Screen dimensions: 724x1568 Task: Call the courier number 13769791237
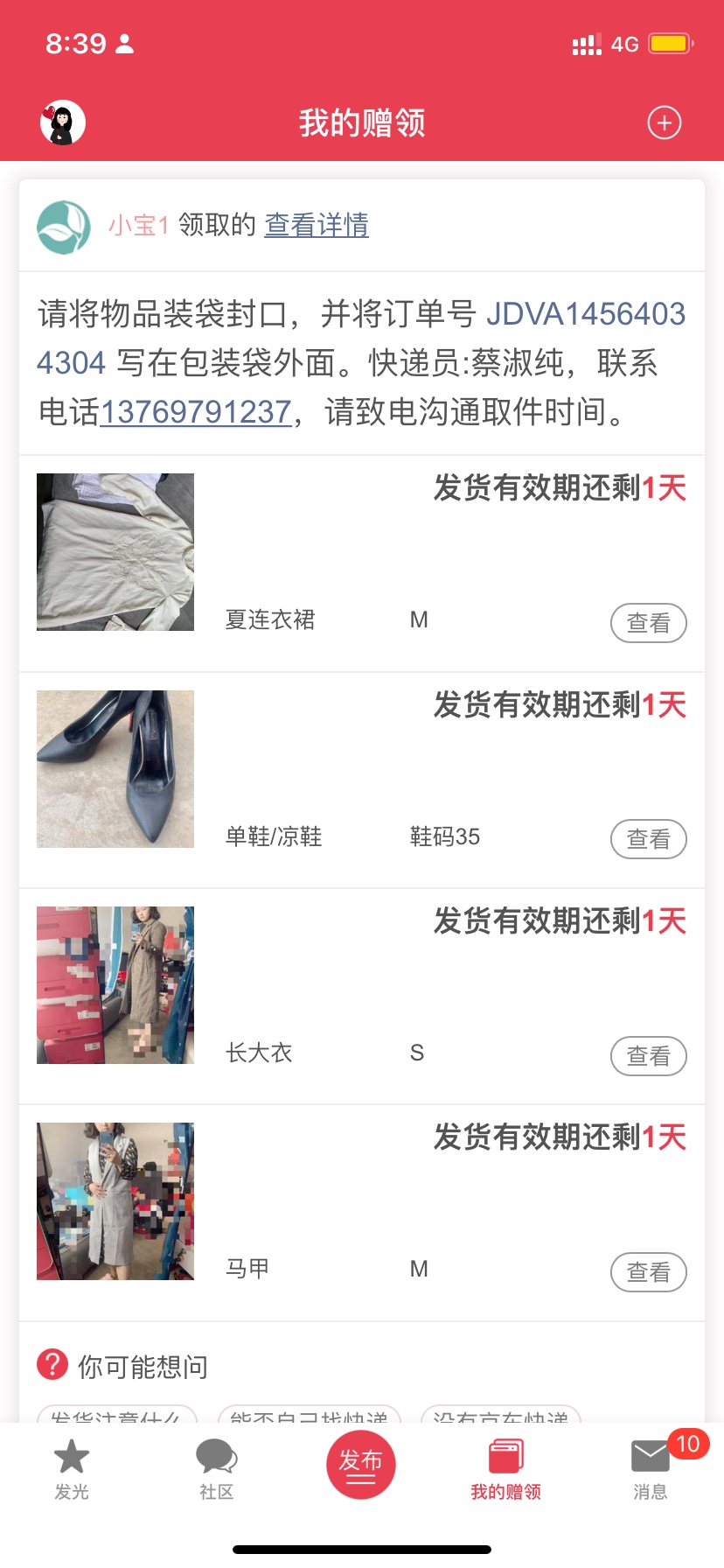point(195,411)
